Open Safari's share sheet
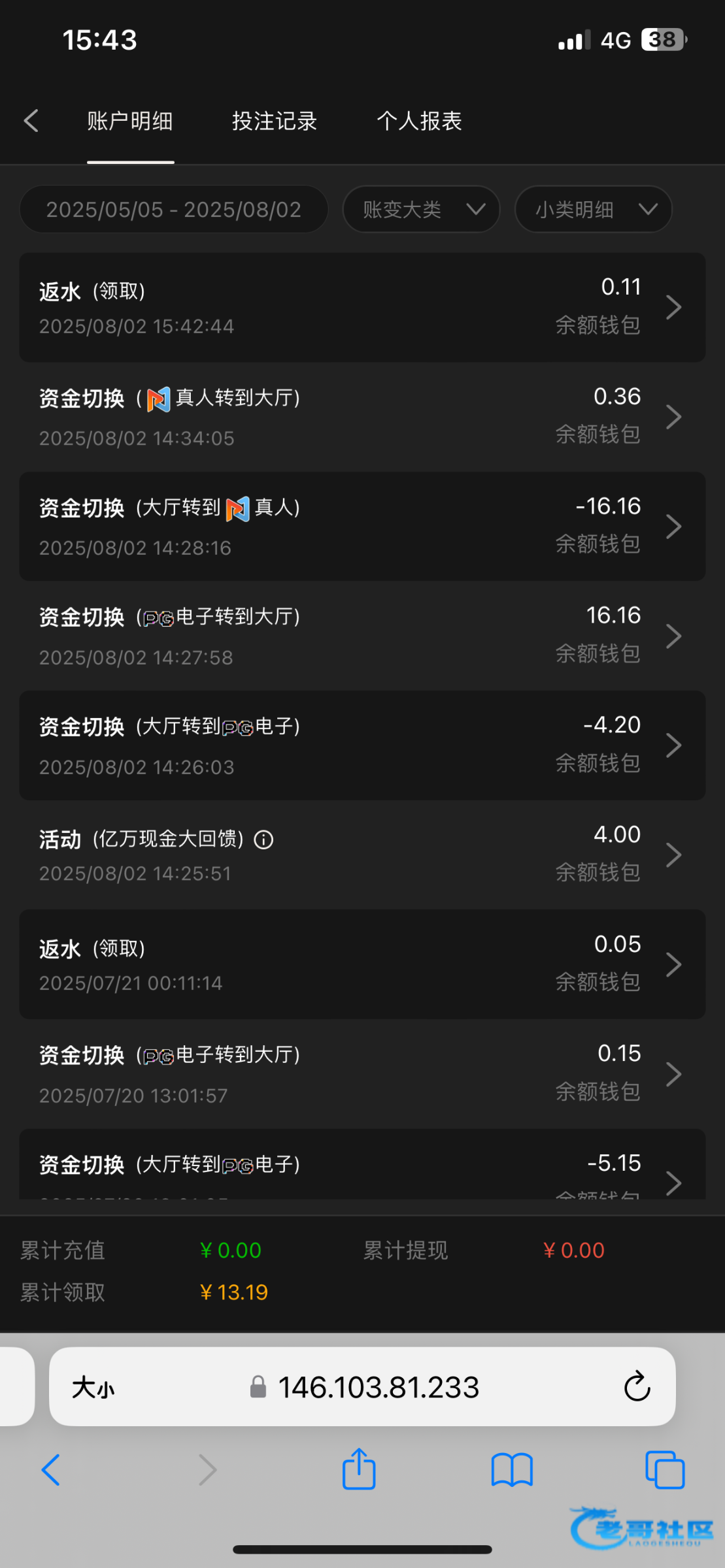 point(359,1469)
